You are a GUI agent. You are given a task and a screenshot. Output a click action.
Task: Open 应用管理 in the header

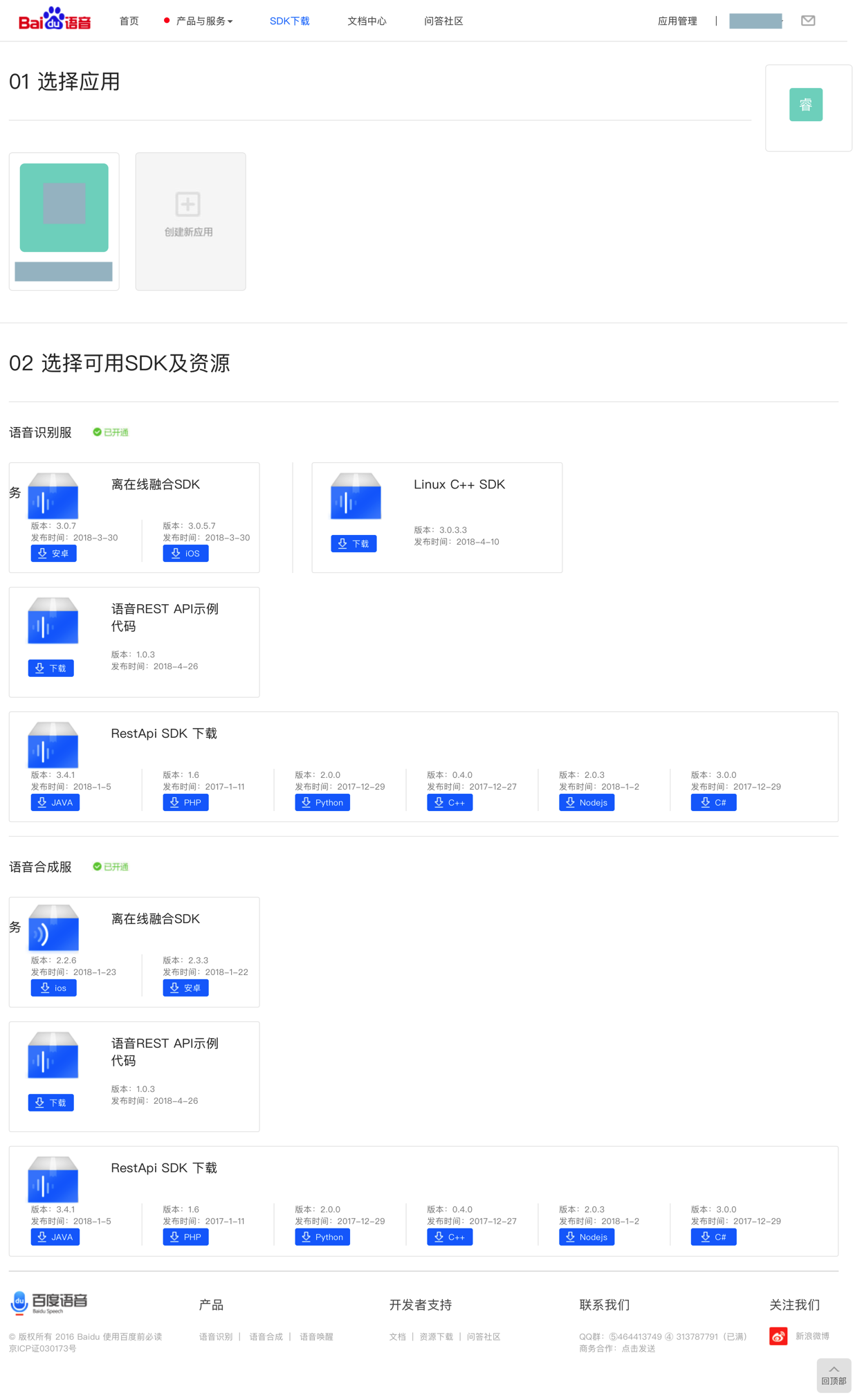coord(677,21)
